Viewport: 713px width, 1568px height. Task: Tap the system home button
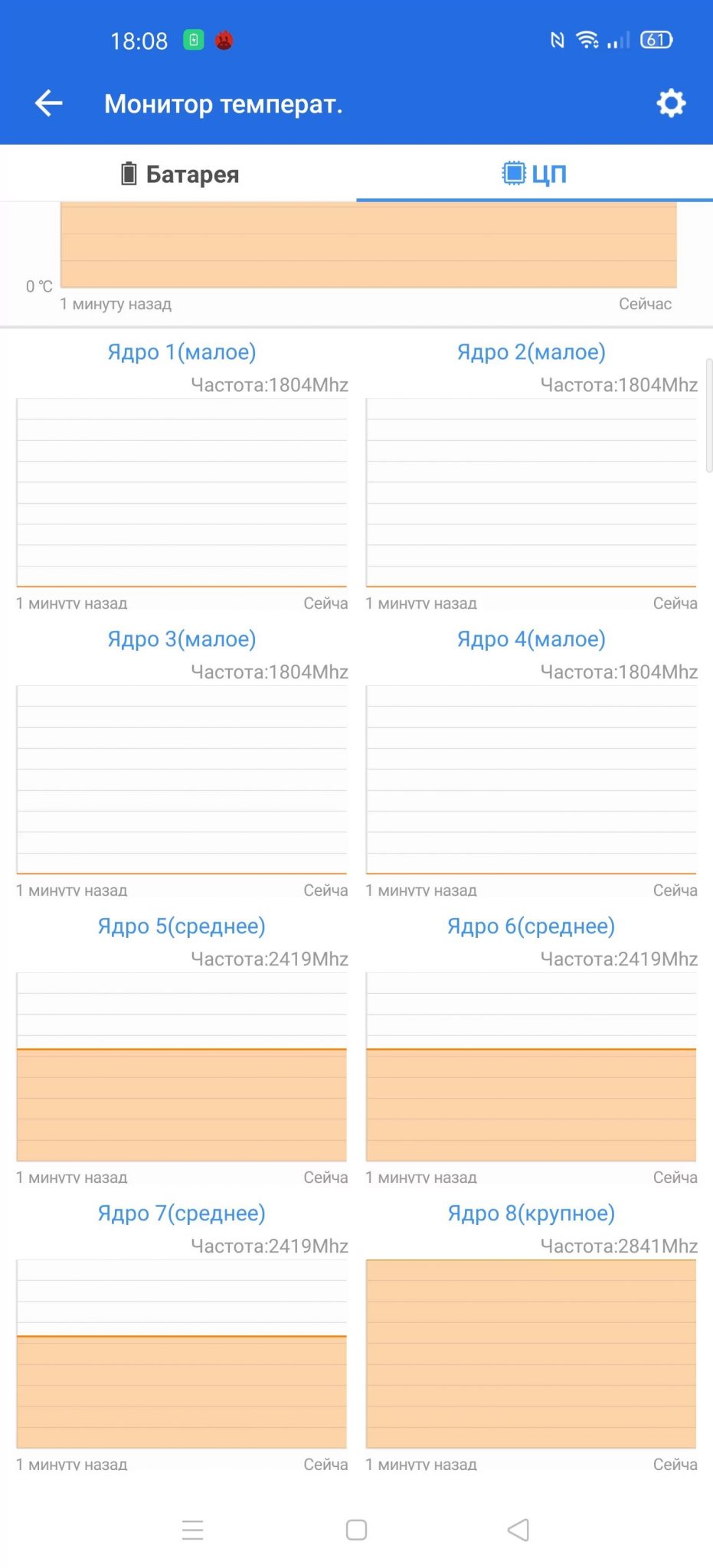click(x=356, y=1530)
